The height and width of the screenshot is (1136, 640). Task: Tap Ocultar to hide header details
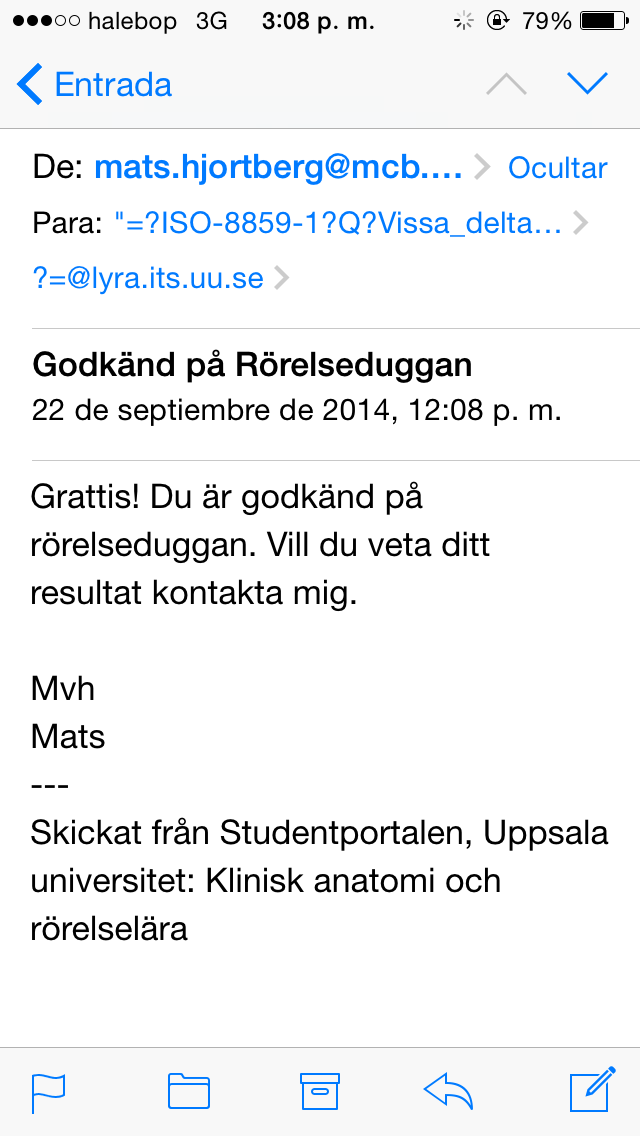(557, 168)
